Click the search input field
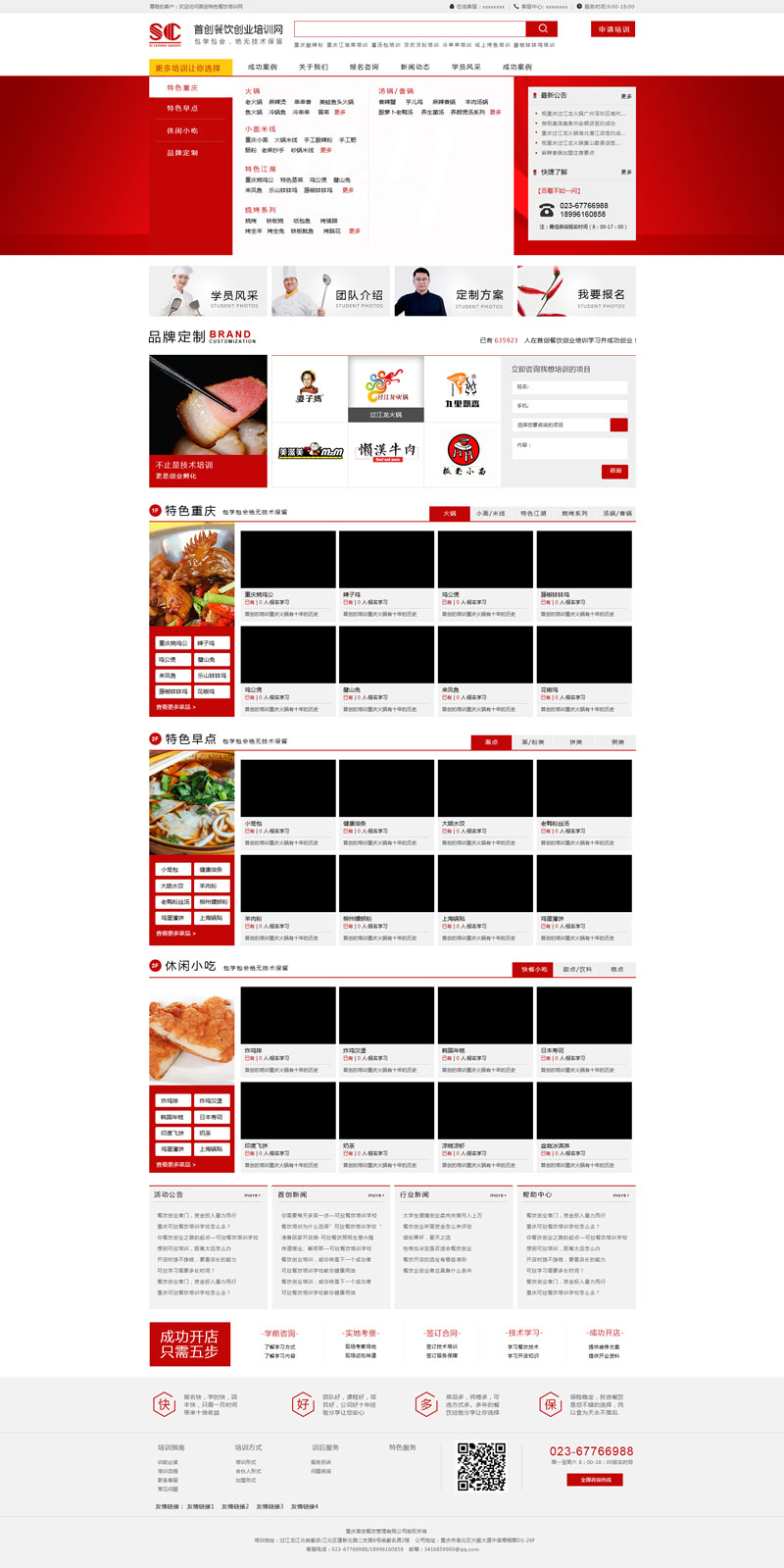This screenshot has width=784, height=1568. [410, 29]
